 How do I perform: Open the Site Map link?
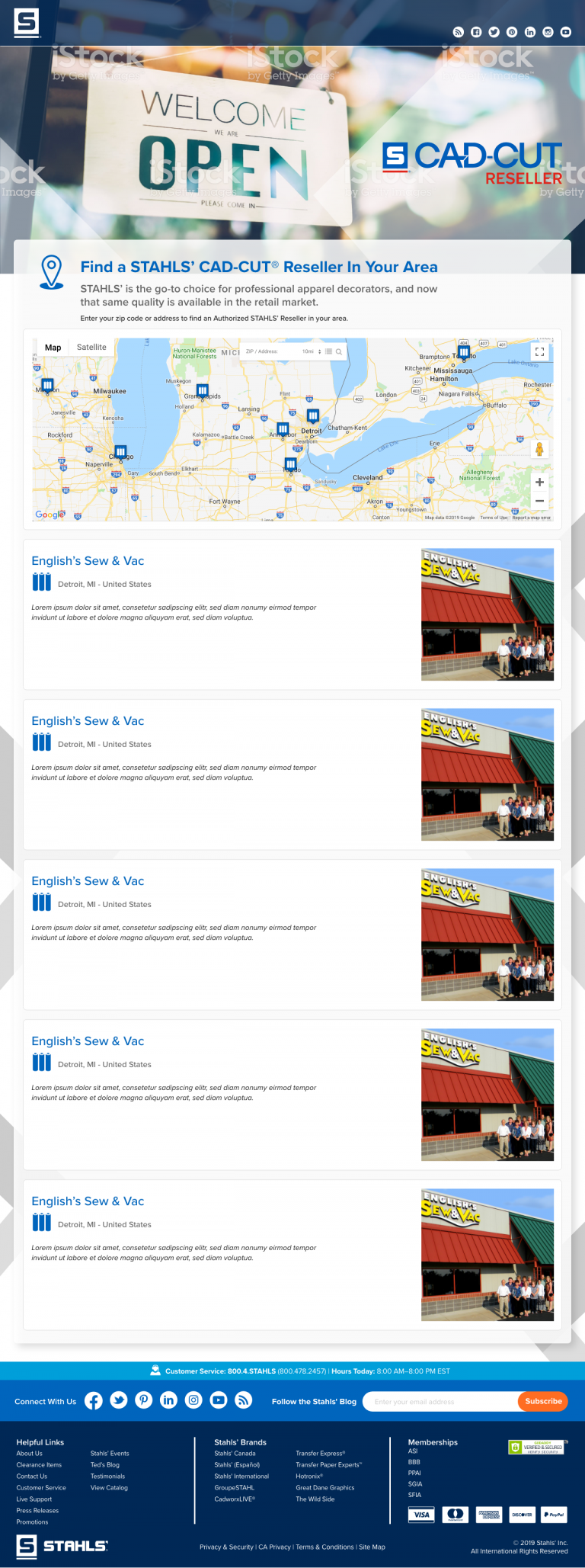372,1547
